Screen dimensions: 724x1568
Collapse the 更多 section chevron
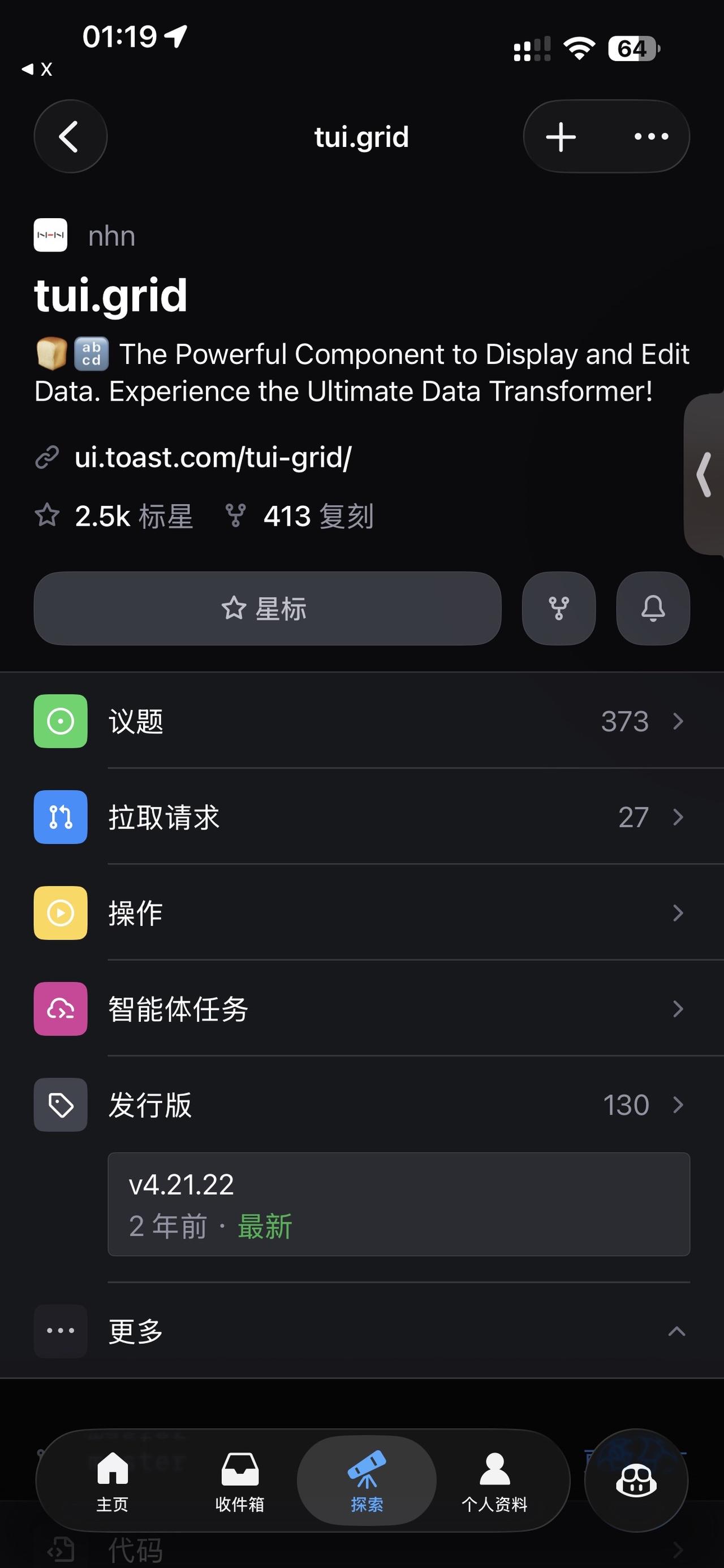click(x=678, y=1331)
